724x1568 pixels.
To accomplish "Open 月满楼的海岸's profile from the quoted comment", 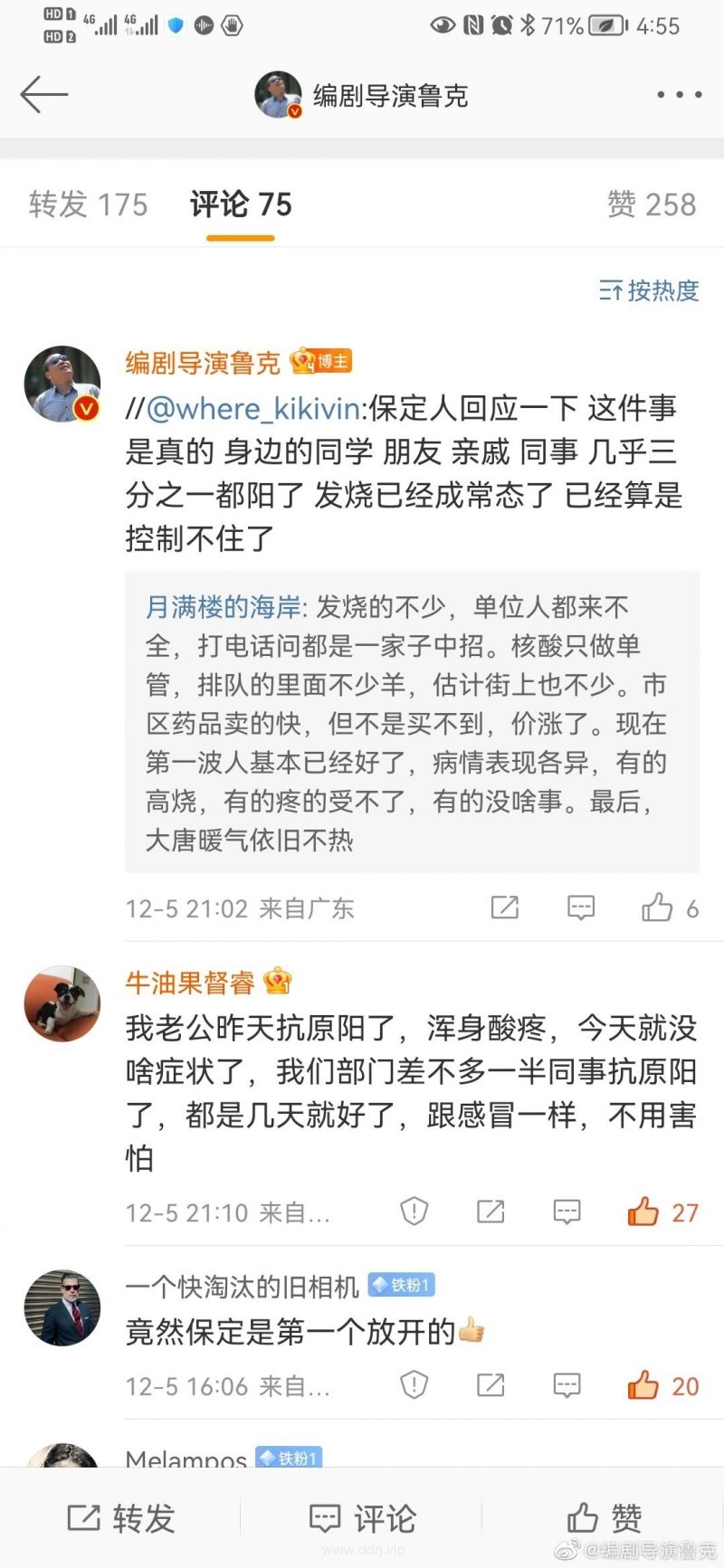I will (223, 607).
